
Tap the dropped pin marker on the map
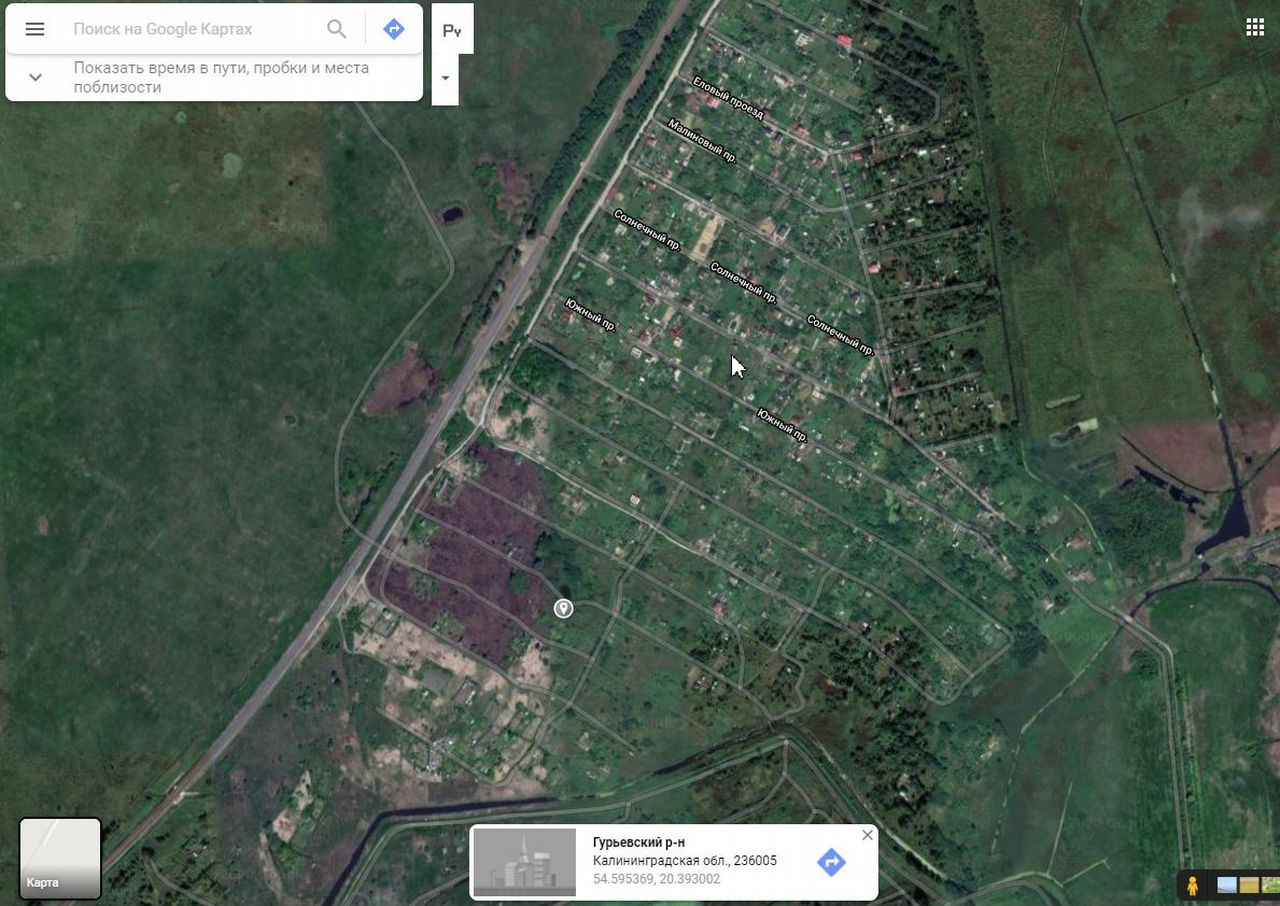[x=564, y=608]
